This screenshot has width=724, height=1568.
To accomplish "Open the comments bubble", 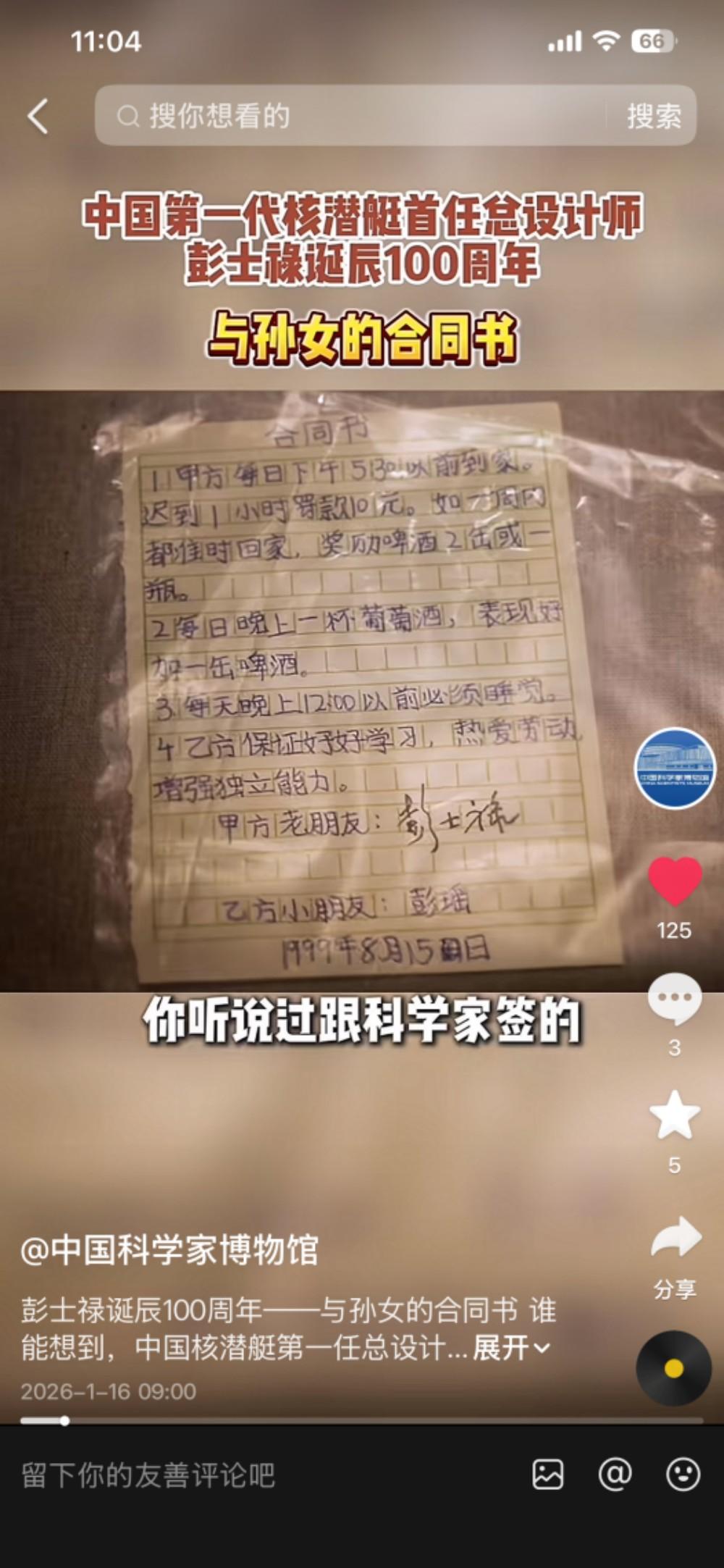I will click(674, 999).
